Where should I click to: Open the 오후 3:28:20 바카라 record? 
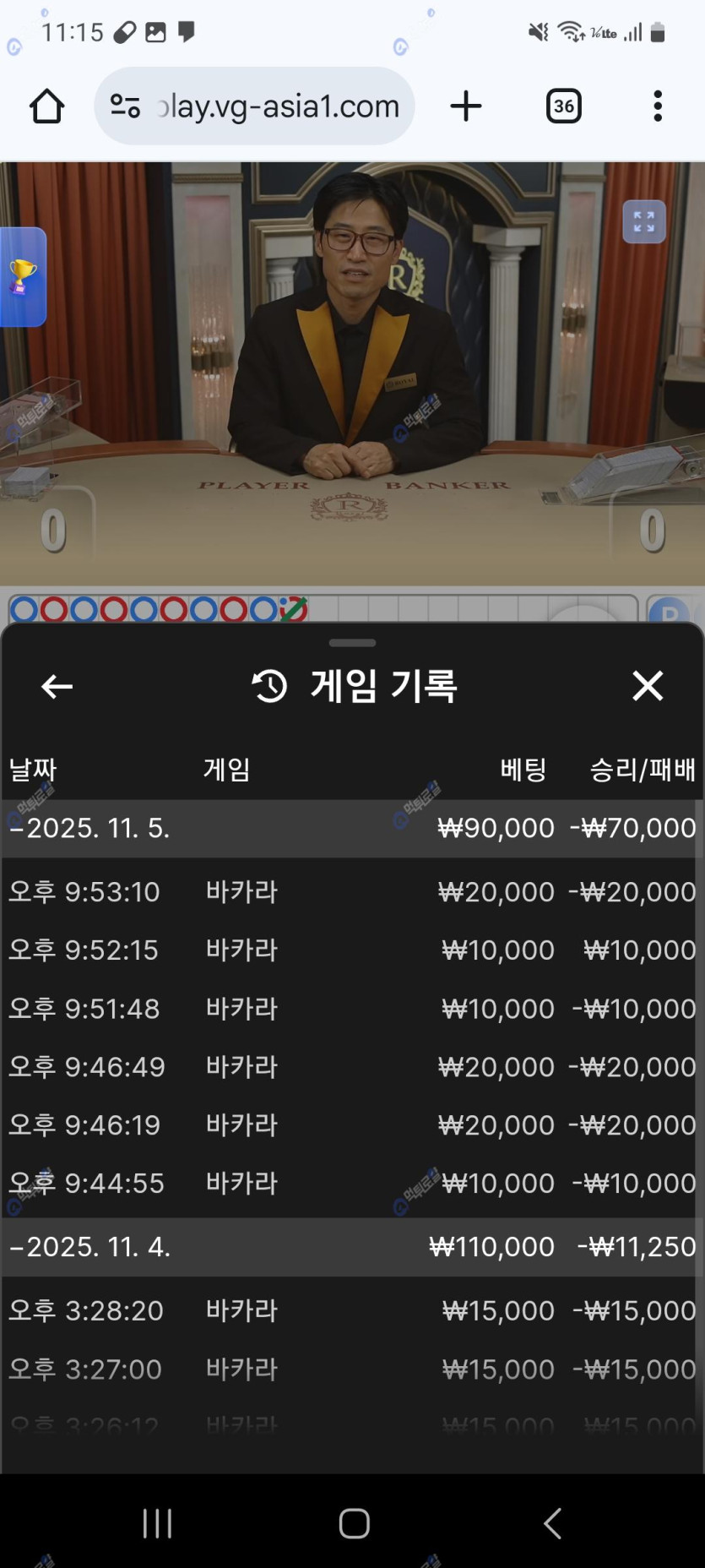click(351, 1311)
